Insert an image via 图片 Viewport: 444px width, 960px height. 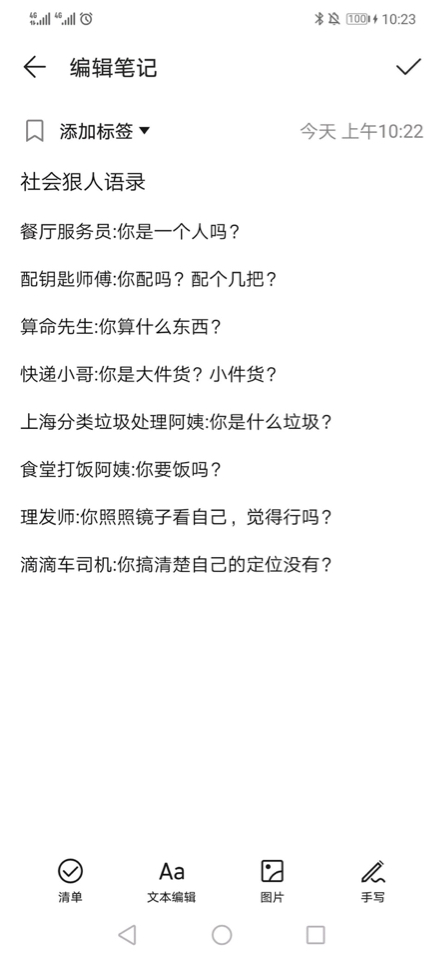click(272, 882)
